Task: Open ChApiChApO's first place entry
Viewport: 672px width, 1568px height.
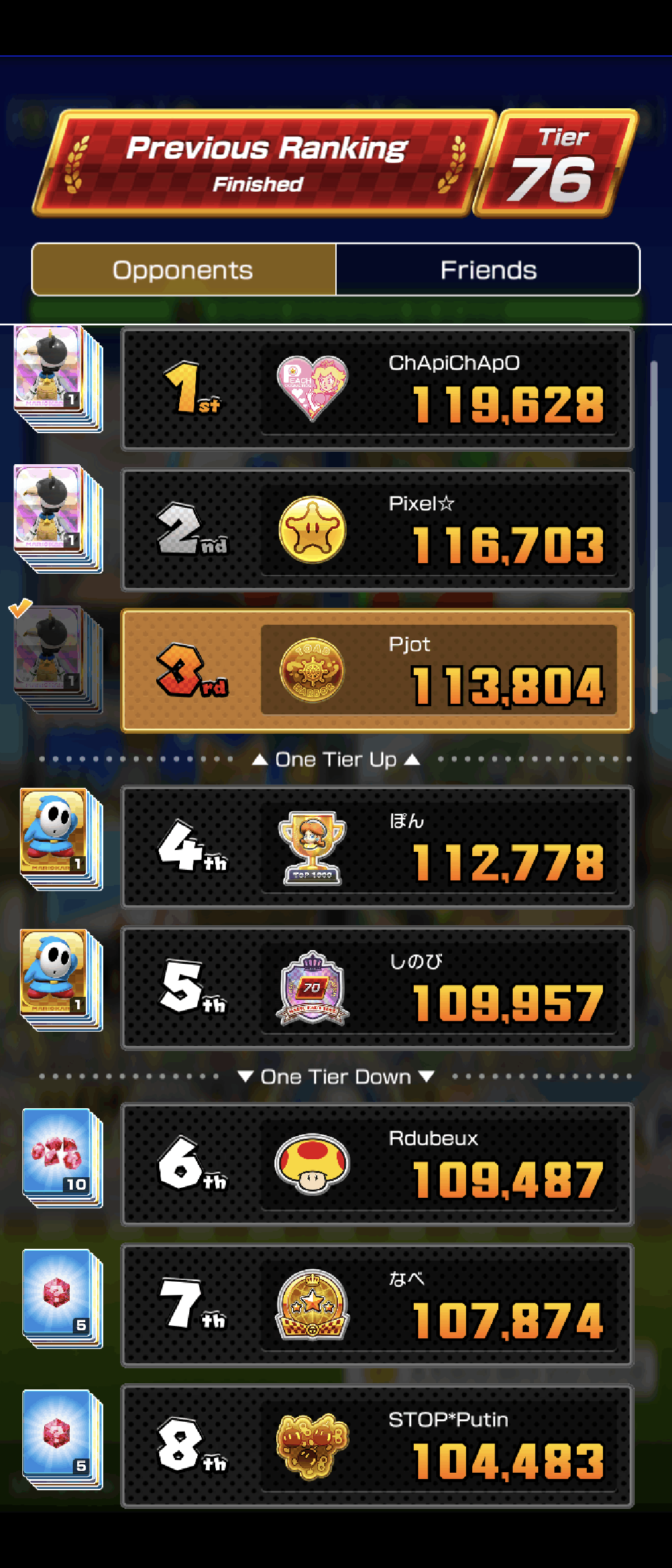Action: [377, 388]
